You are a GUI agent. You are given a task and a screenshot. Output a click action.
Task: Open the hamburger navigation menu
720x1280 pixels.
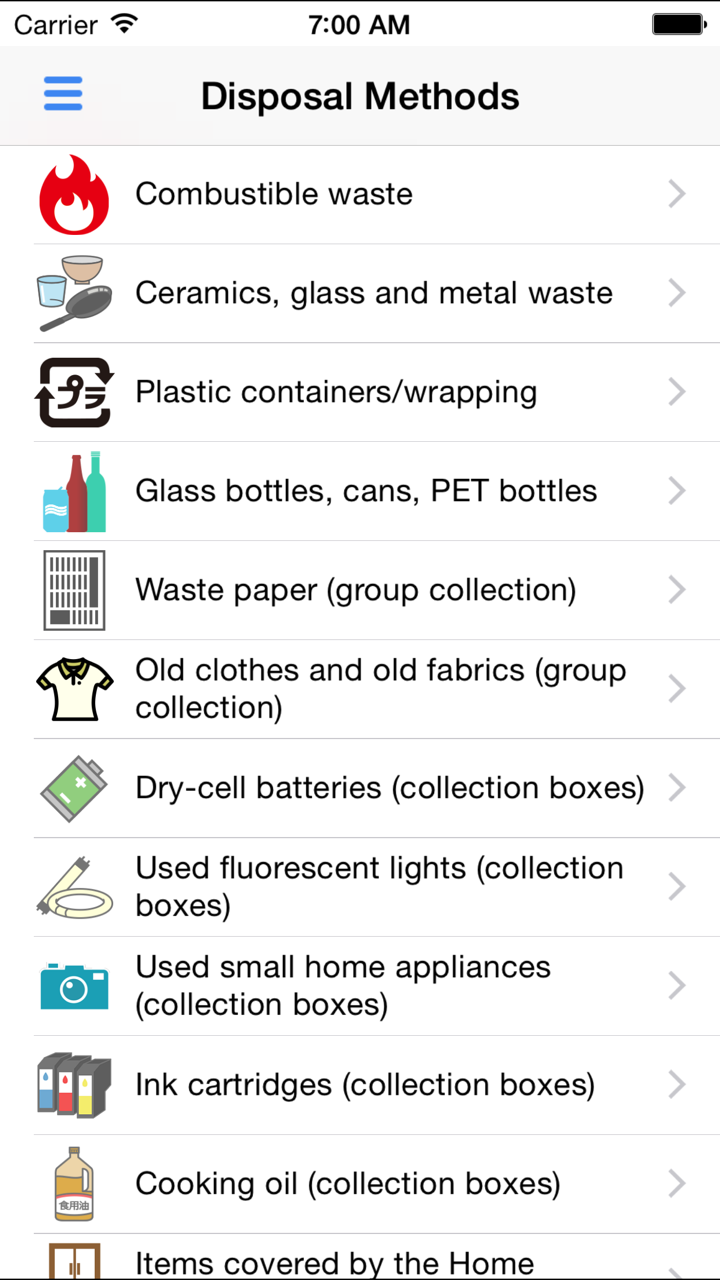pyautogui.click(x=63, y=94)
